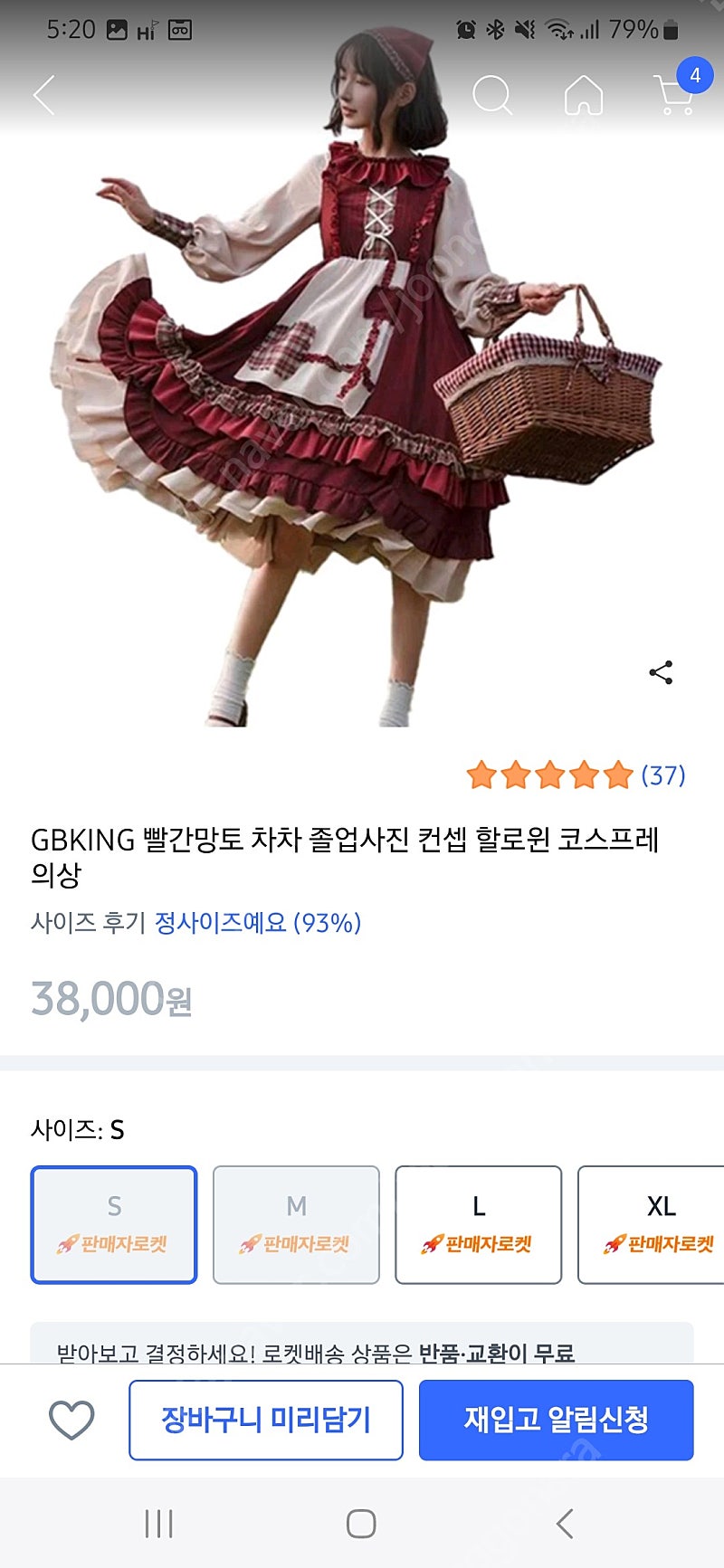Go back using the top-left arrow
The image size is (724, 1568).
44,94
